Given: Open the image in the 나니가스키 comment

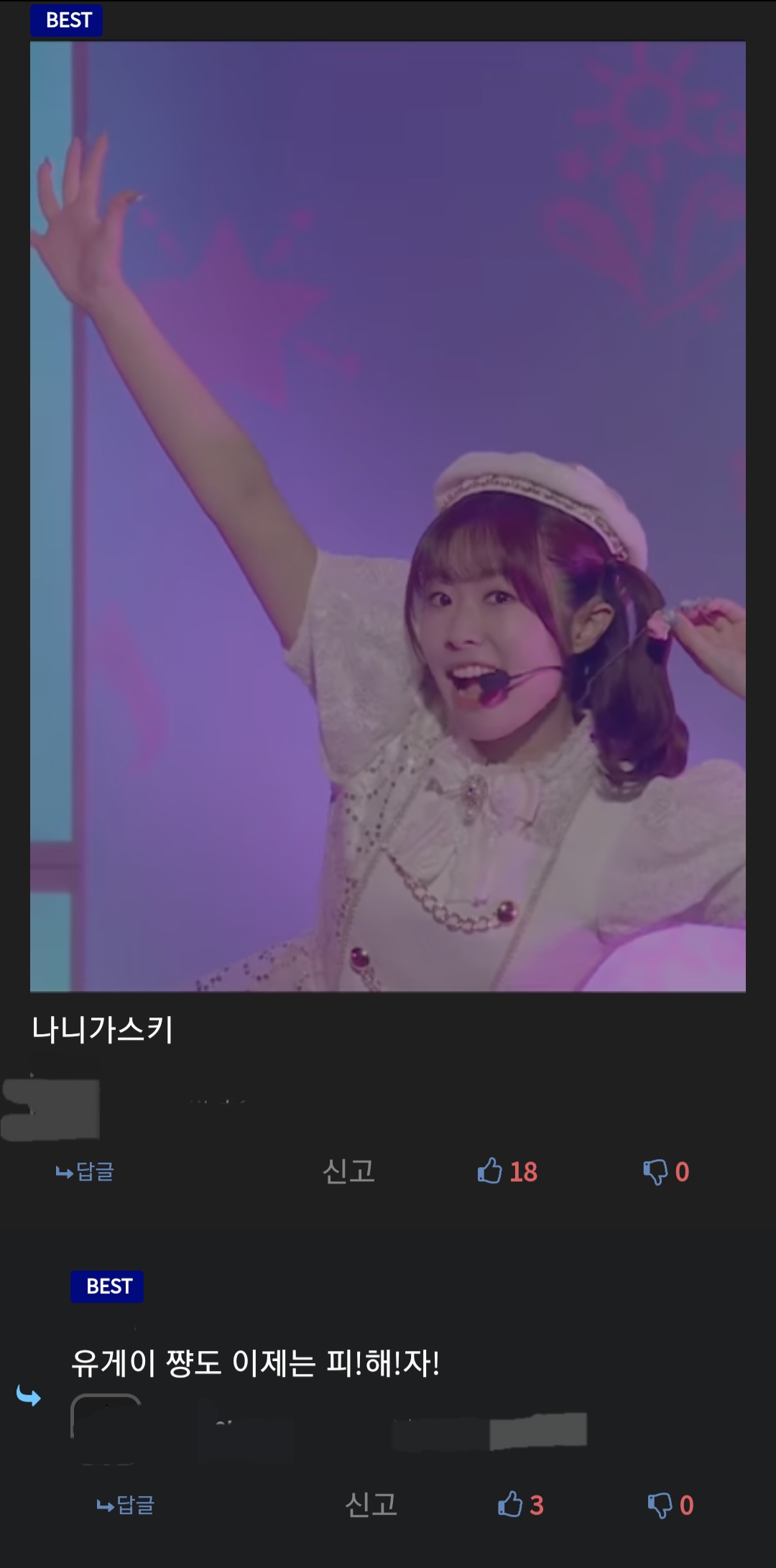Looking at the screenshot, I should coord(388,516).
